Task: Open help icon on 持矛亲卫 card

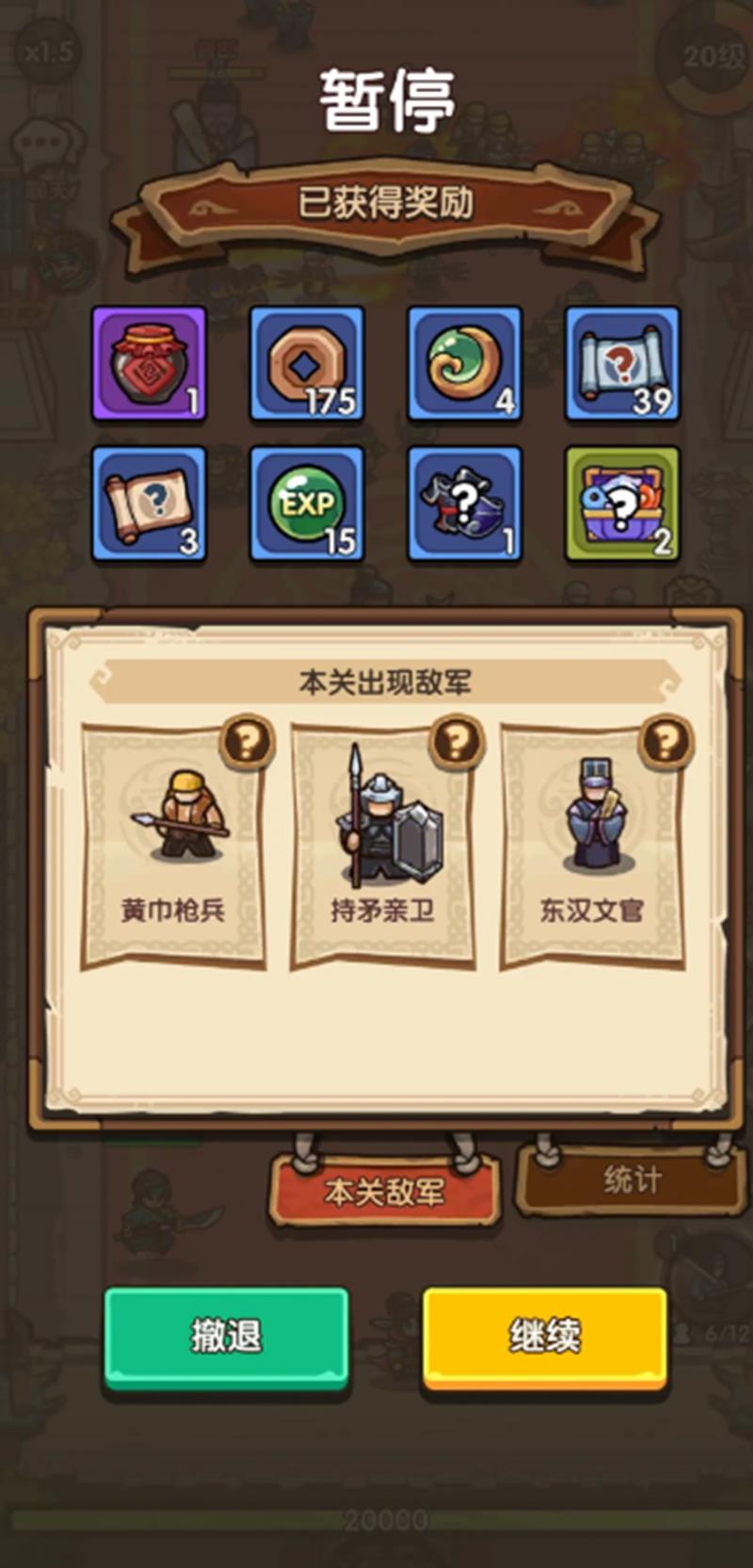Action: [x=457, y=743]
